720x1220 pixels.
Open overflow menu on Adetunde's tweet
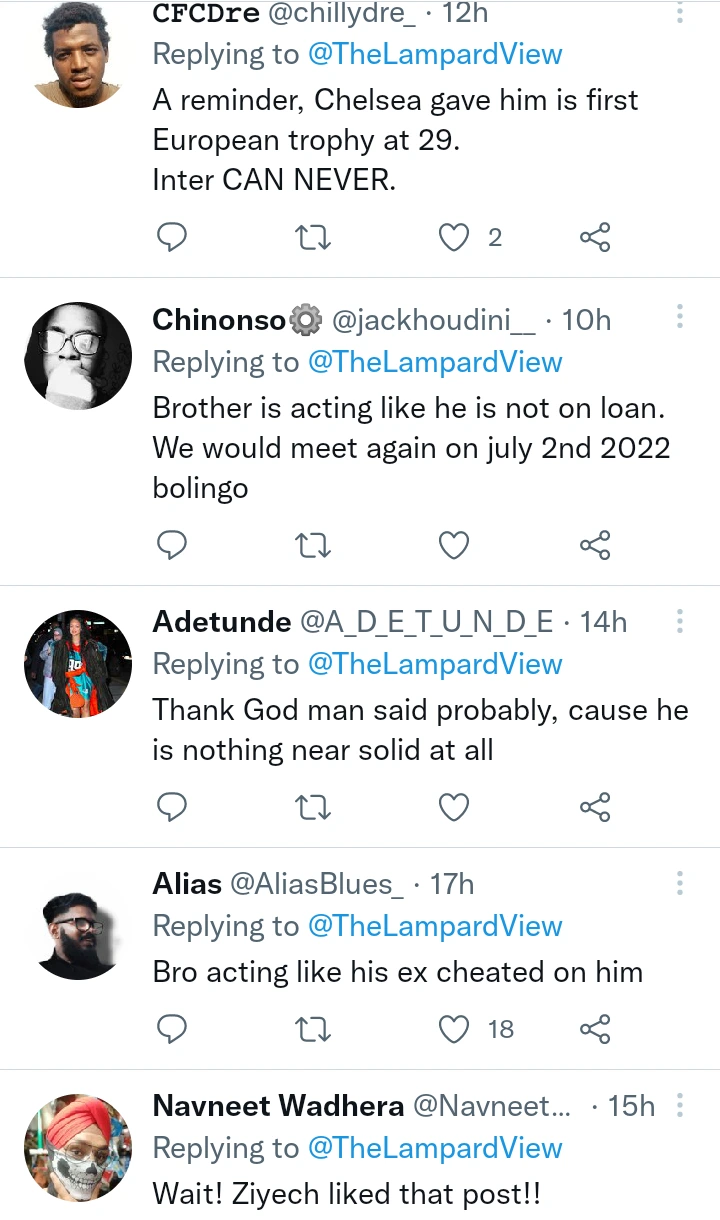click(x=679, y=620)
